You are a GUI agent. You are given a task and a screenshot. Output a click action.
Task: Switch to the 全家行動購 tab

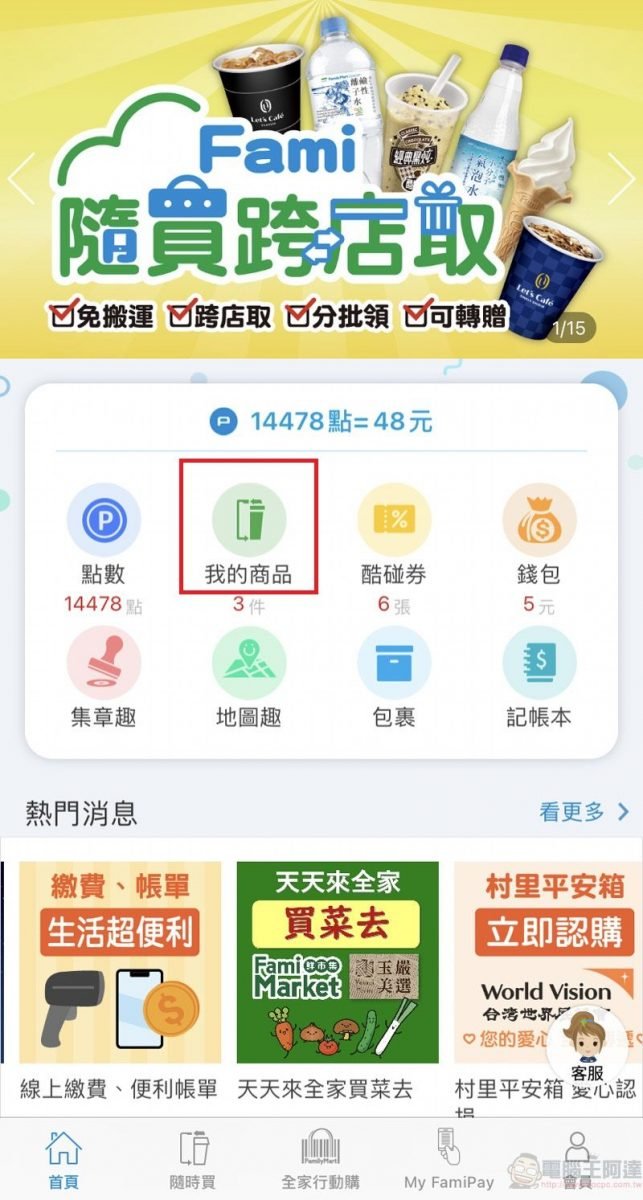(320, 1158)
